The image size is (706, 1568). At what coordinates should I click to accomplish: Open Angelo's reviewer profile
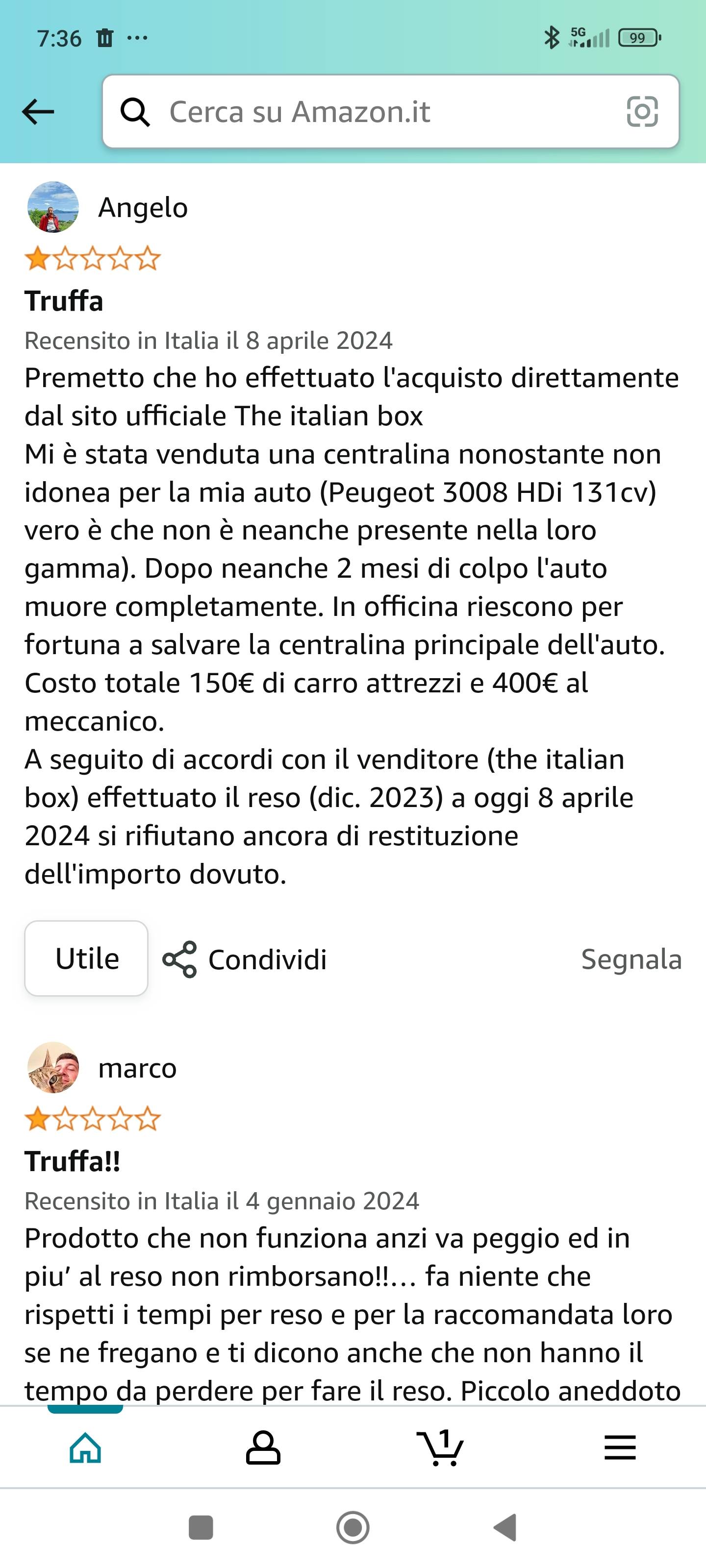point(107,207)
